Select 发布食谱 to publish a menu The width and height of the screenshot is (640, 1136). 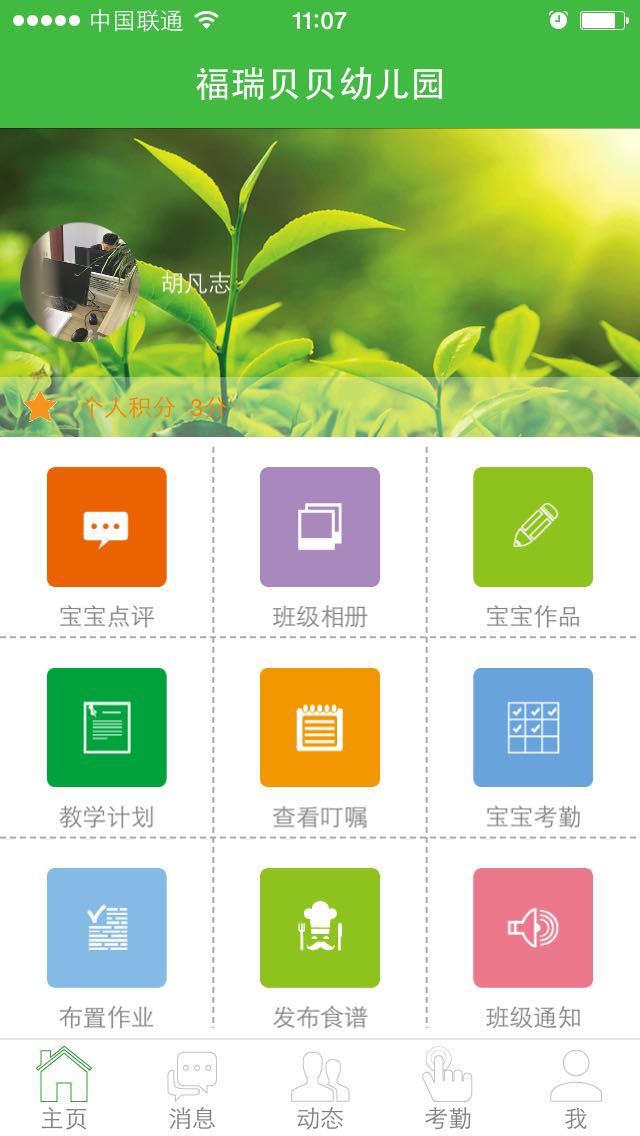click(320, 927)
